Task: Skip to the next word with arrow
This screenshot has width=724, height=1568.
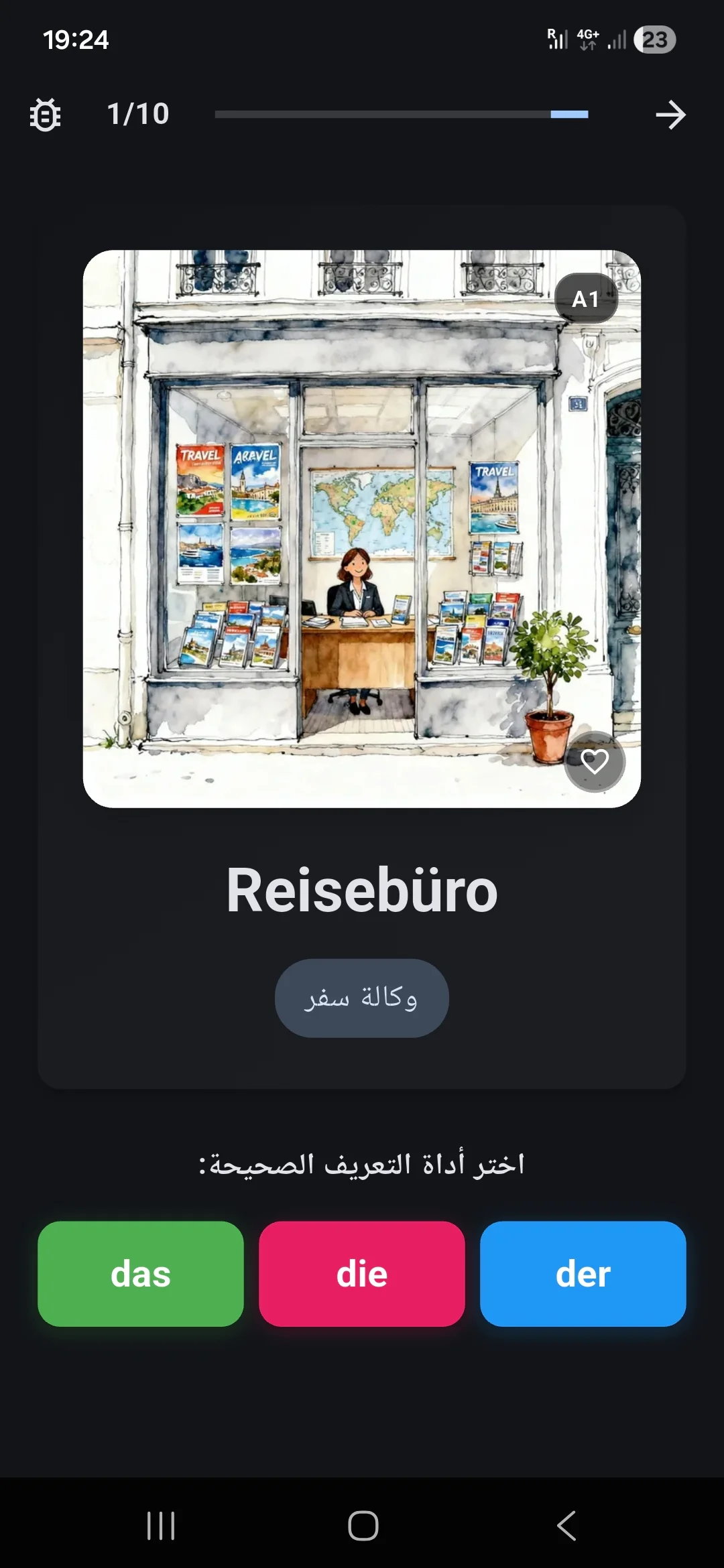Action: click(x=670, y=115)
